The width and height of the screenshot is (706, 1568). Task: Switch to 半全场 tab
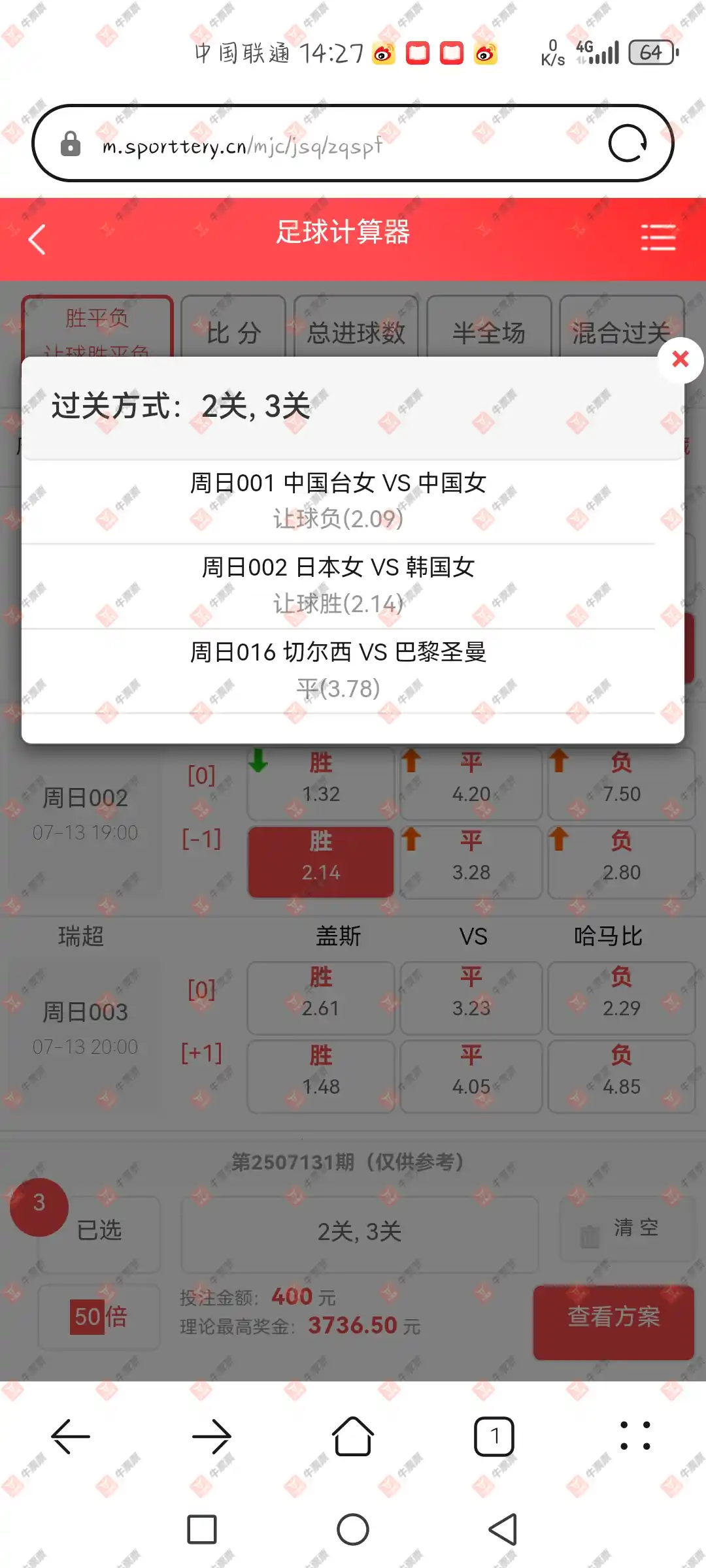point(489,327)
